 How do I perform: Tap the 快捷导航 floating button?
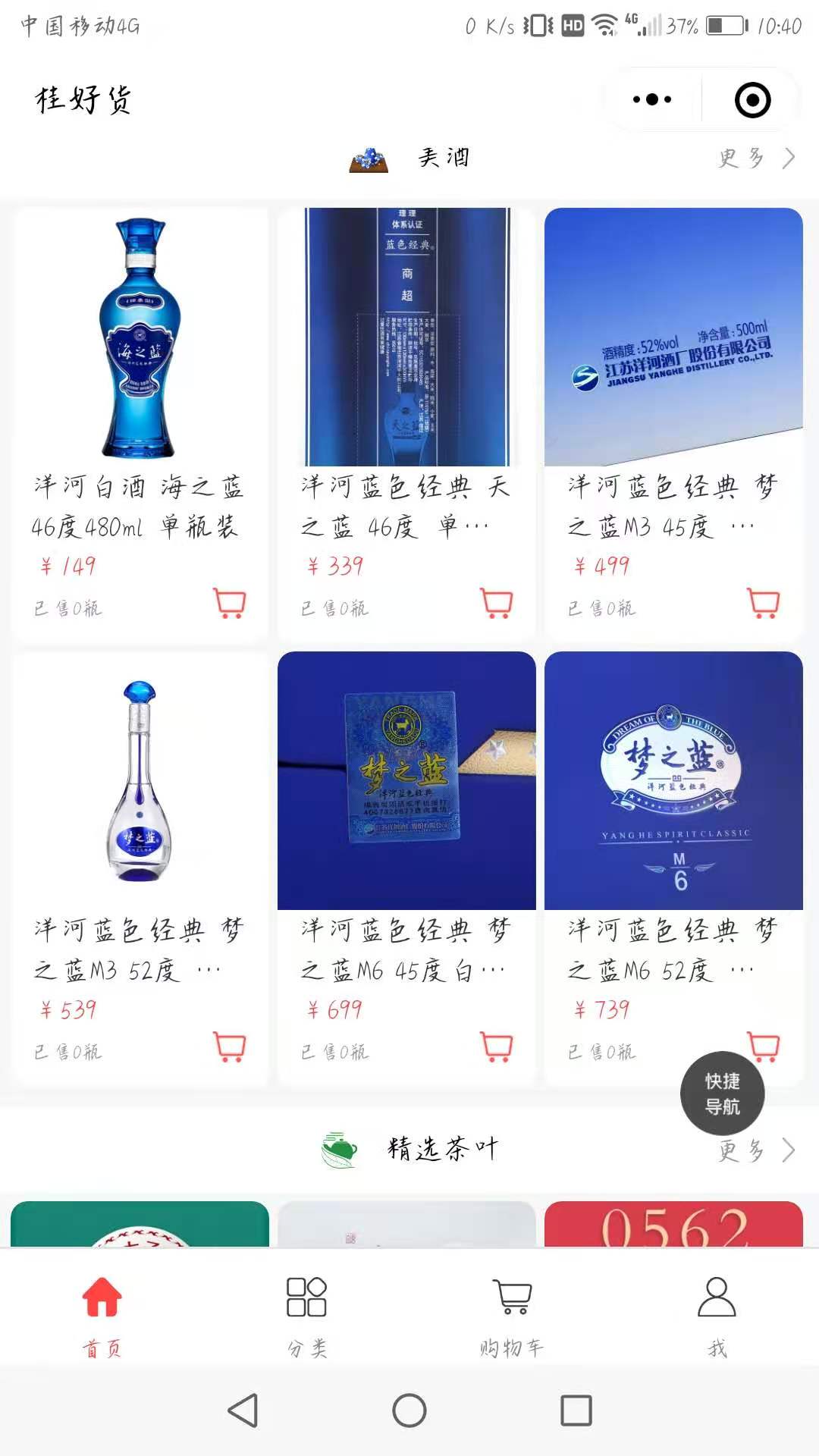point(722,1093)
